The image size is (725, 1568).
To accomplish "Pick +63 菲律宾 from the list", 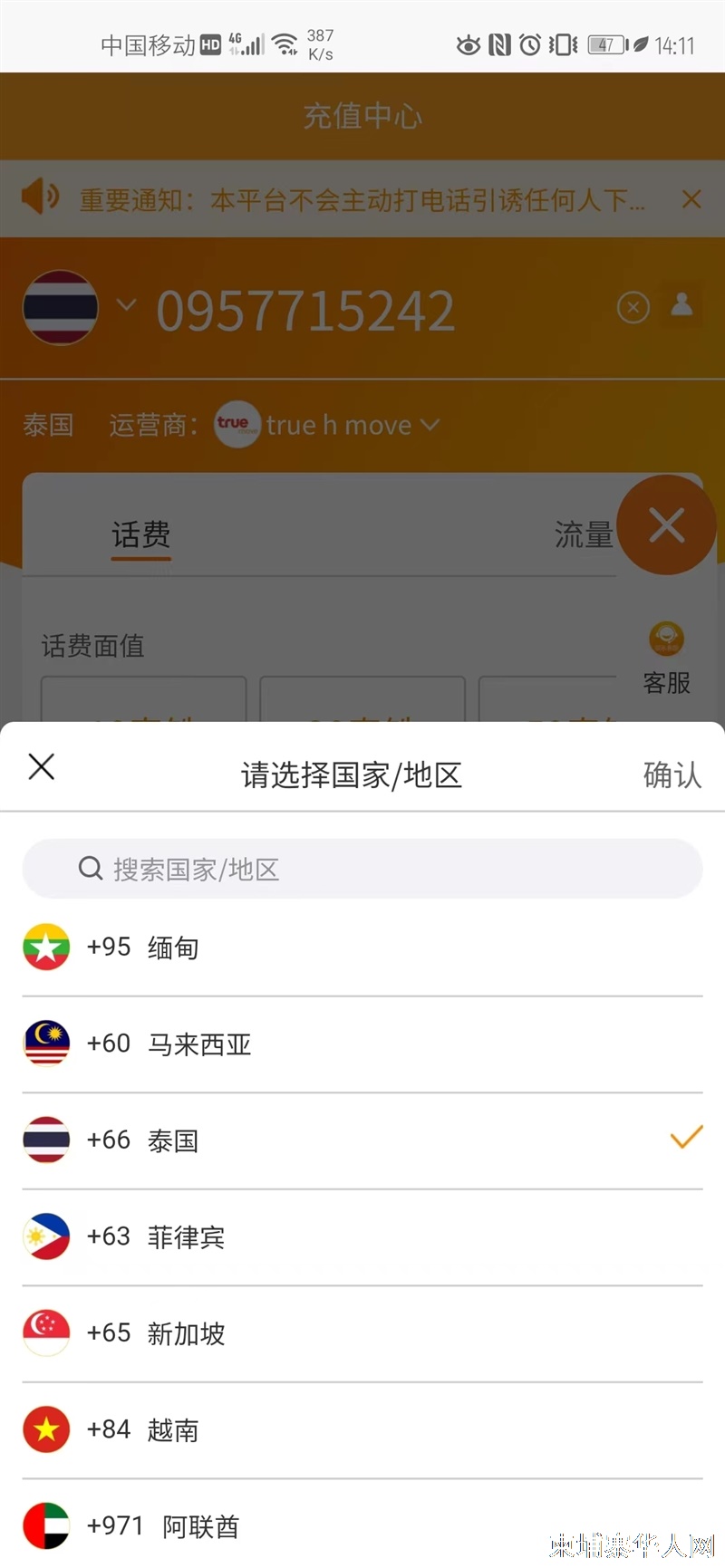I will (362, 1237).
